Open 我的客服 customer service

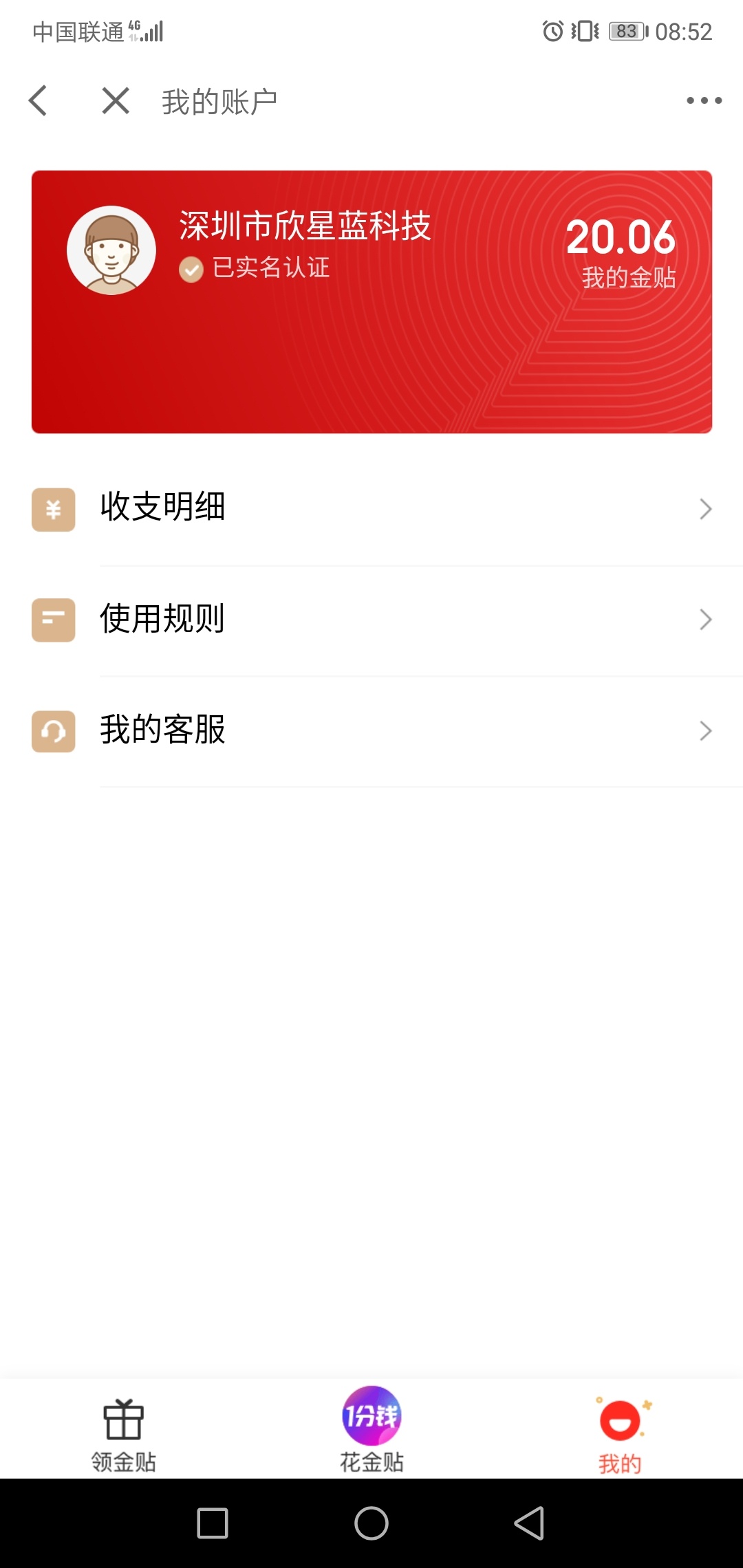coord(371,730)
